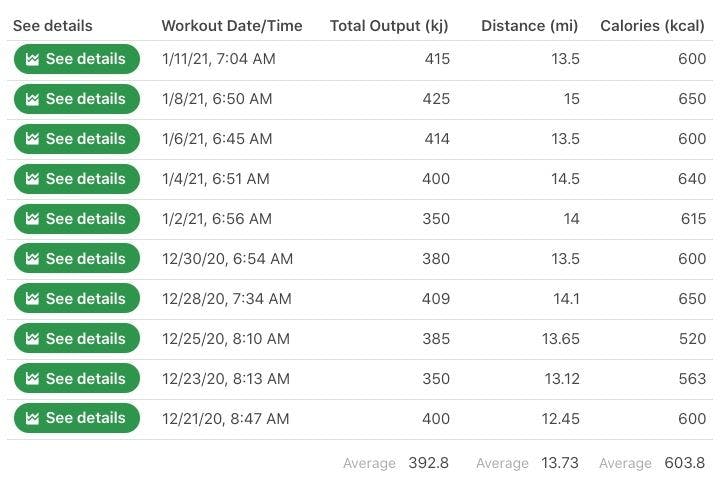View details for the 1/6/21 6:45 AM workout
The image size is (725, 485).
(x=76, y=139)
